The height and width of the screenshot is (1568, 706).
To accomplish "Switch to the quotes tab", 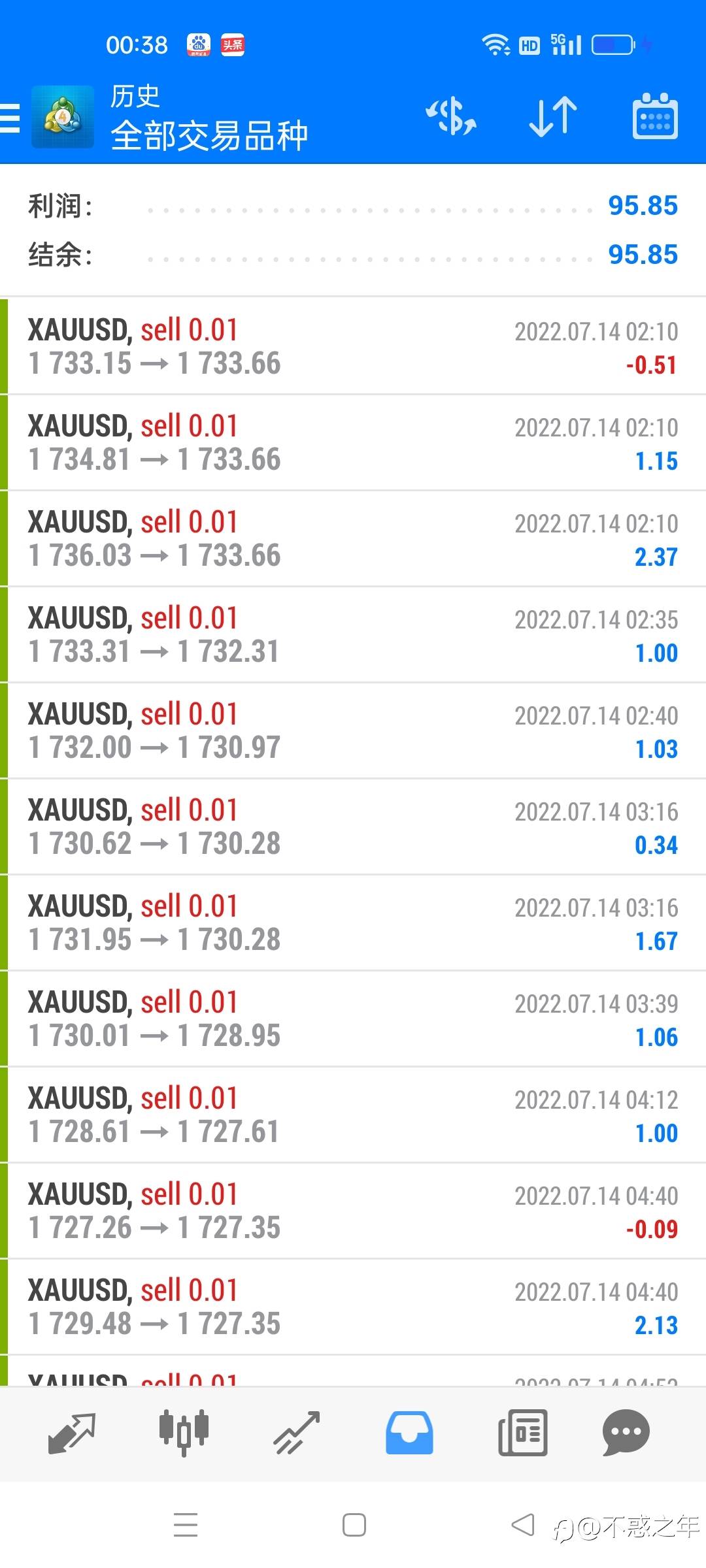I will [72, 1433].
